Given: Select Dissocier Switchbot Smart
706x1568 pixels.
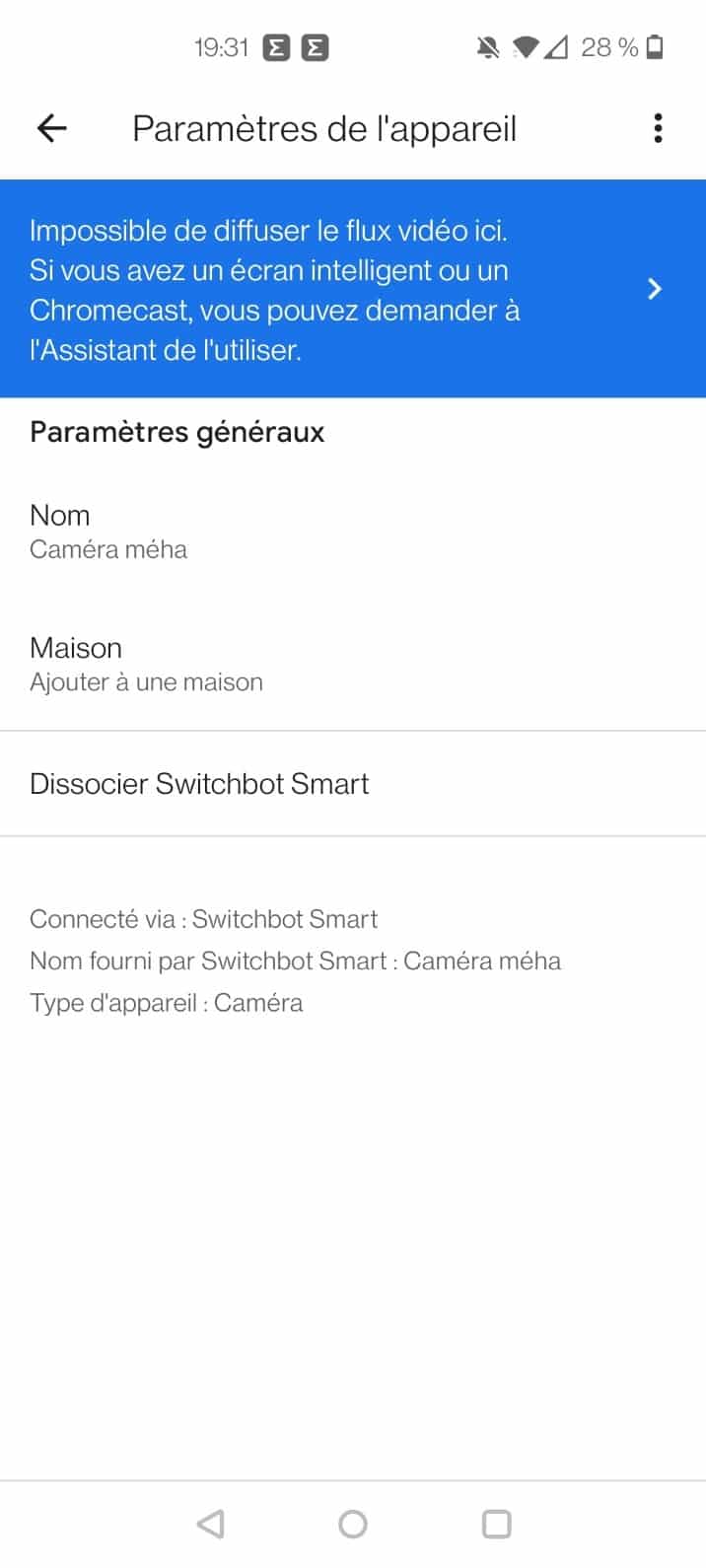Looking at the screenshot, I should pyautogui.click(x=353, y=784).
